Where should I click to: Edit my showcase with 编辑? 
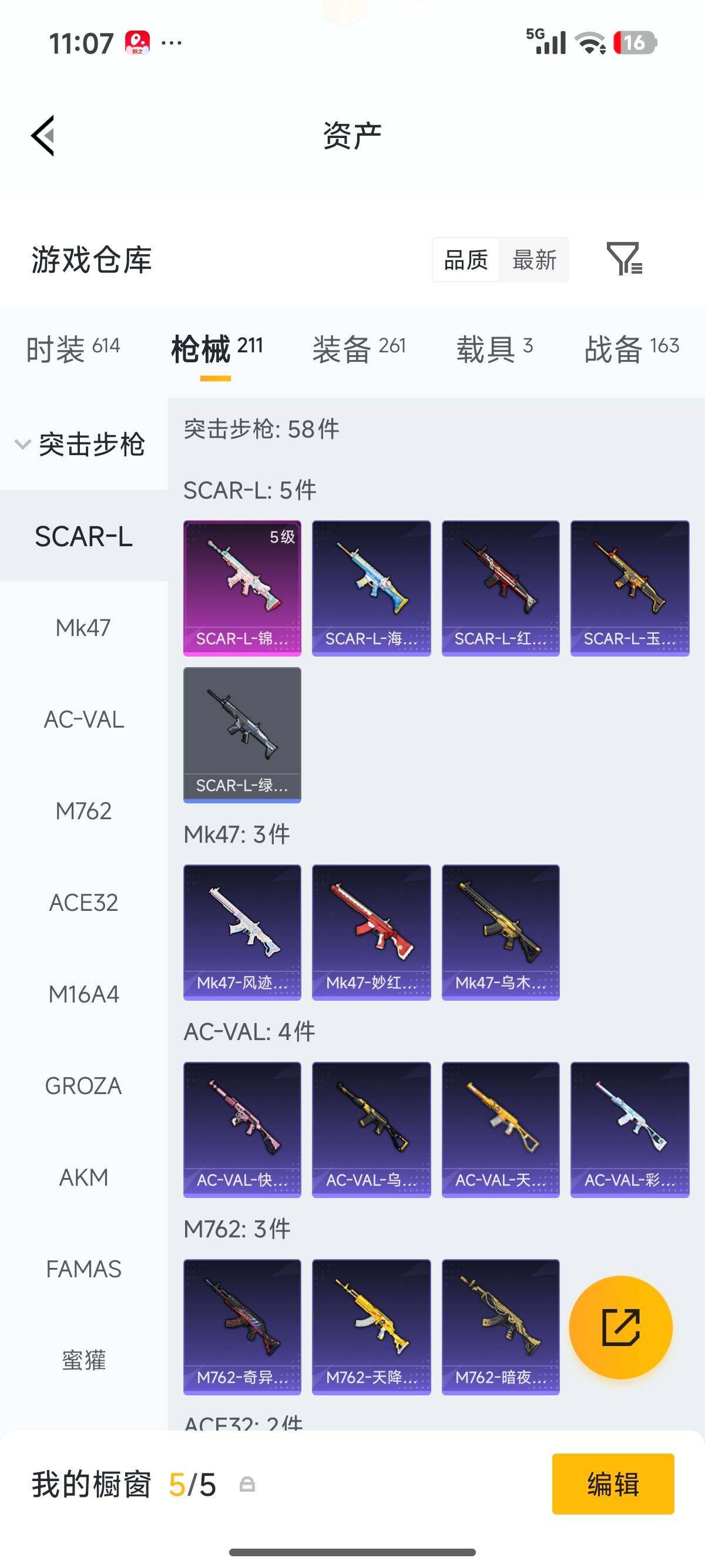[x=612, y=1483]
